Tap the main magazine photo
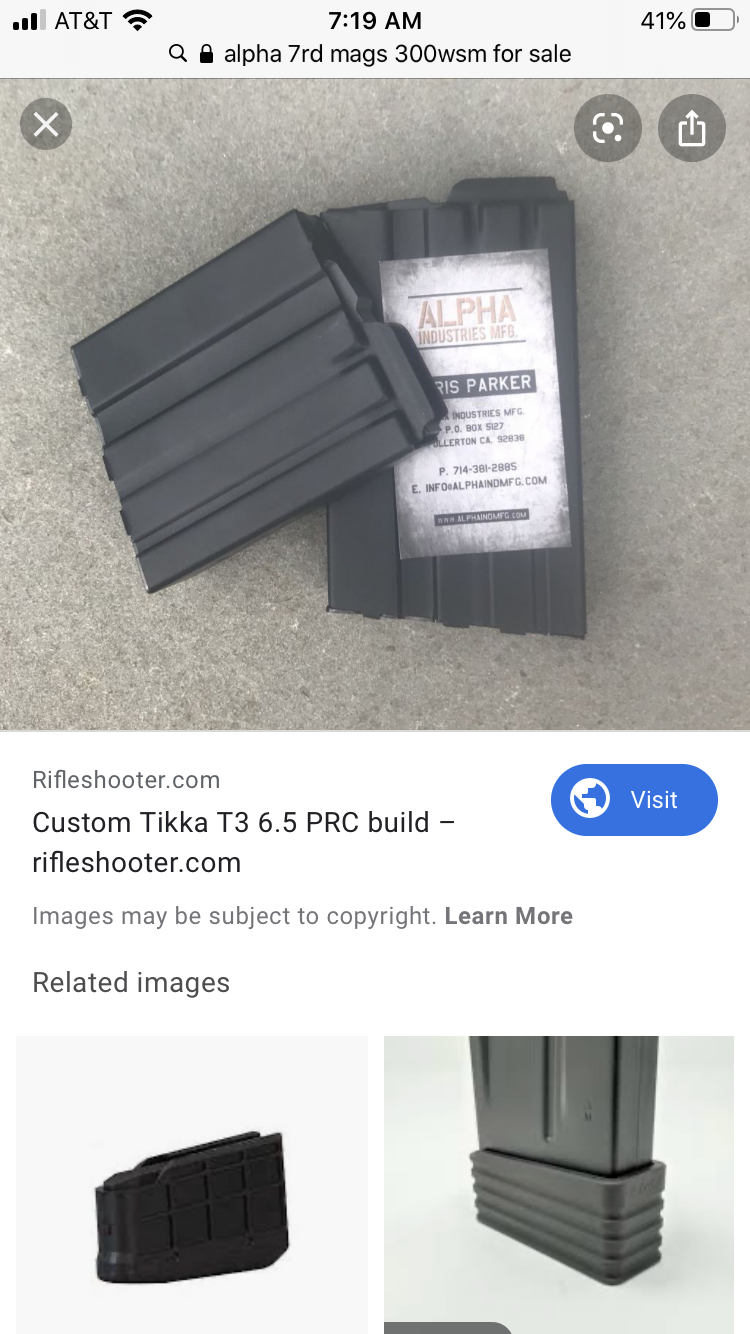 pos(375,405)
